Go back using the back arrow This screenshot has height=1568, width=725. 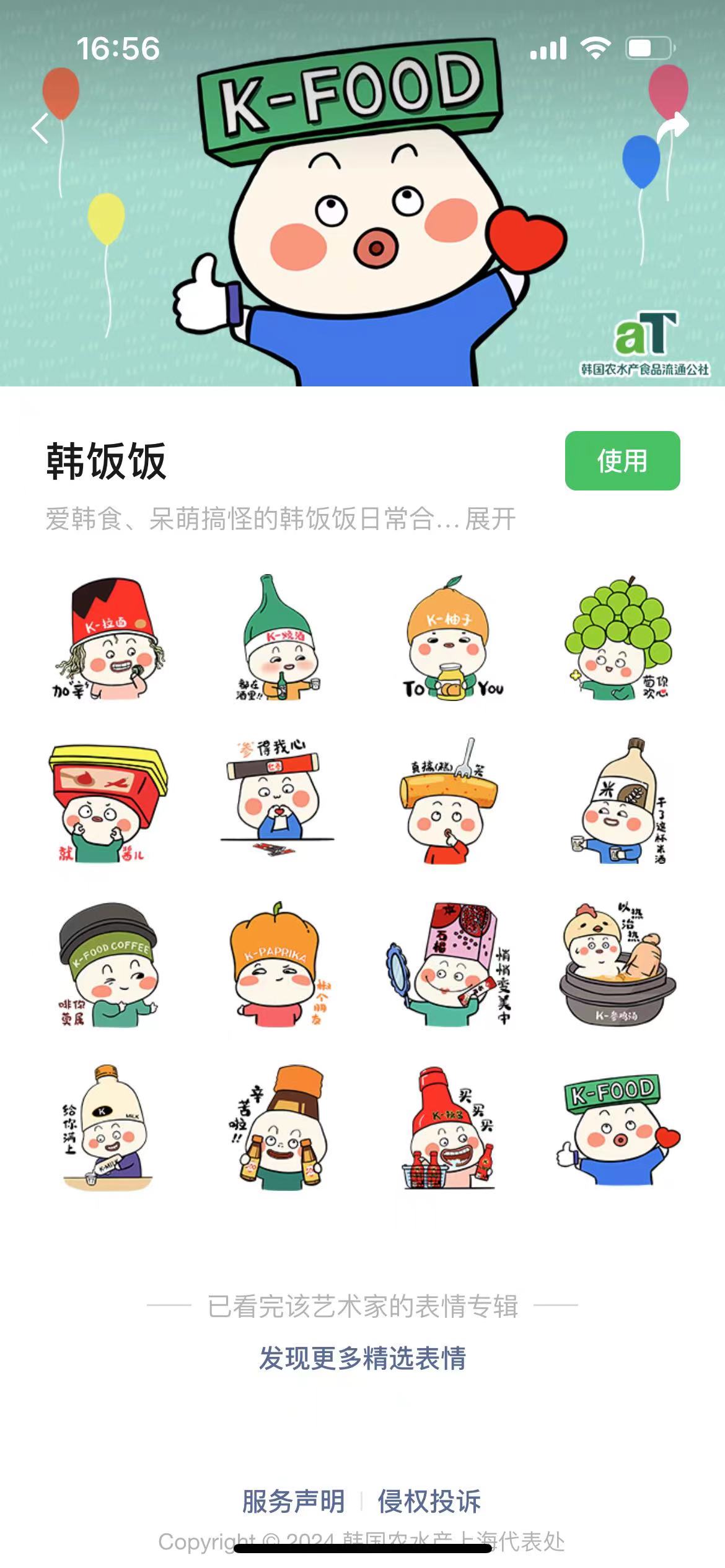click(x=40, y=129)
